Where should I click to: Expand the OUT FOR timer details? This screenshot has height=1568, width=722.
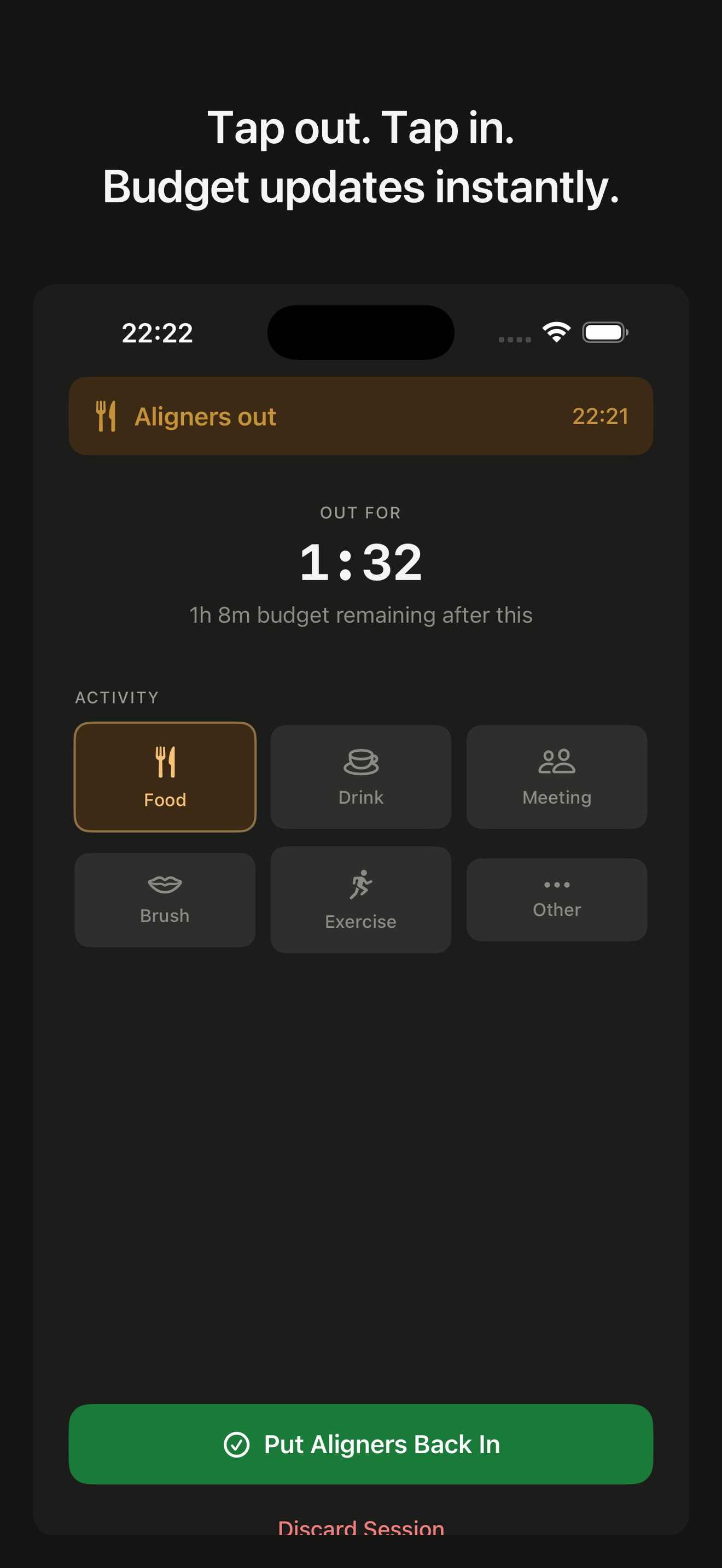pos(360,512)
